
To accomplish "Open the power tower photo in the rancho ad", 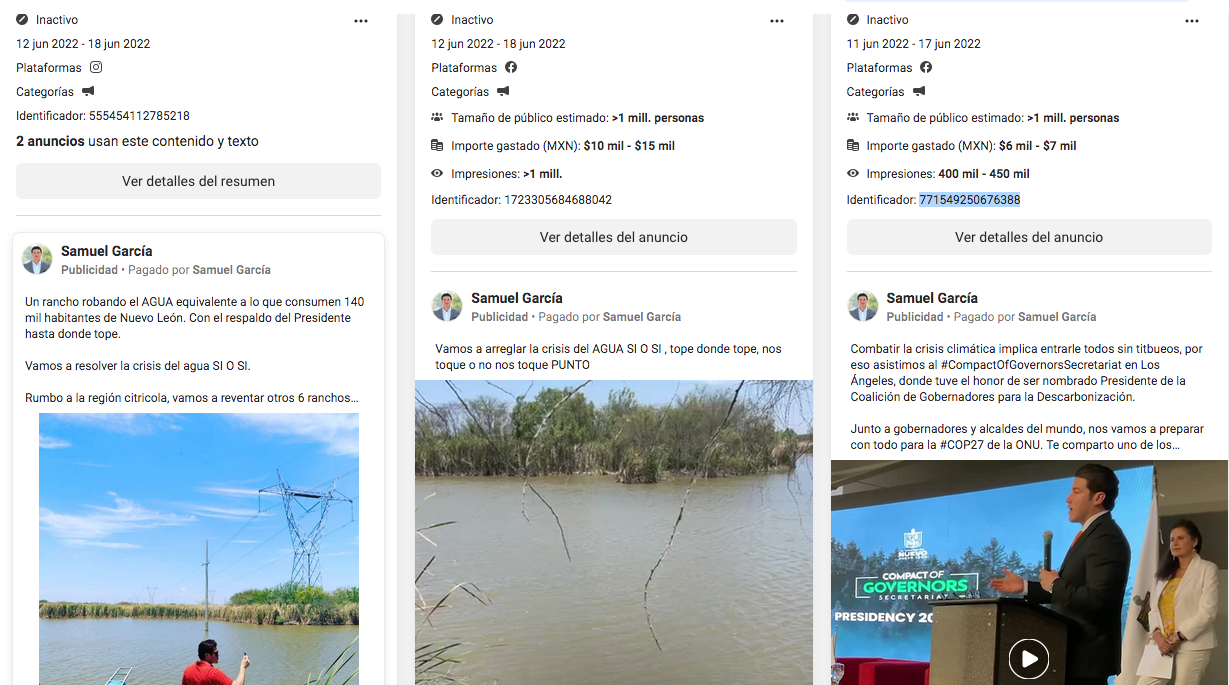I will (198, 548).
